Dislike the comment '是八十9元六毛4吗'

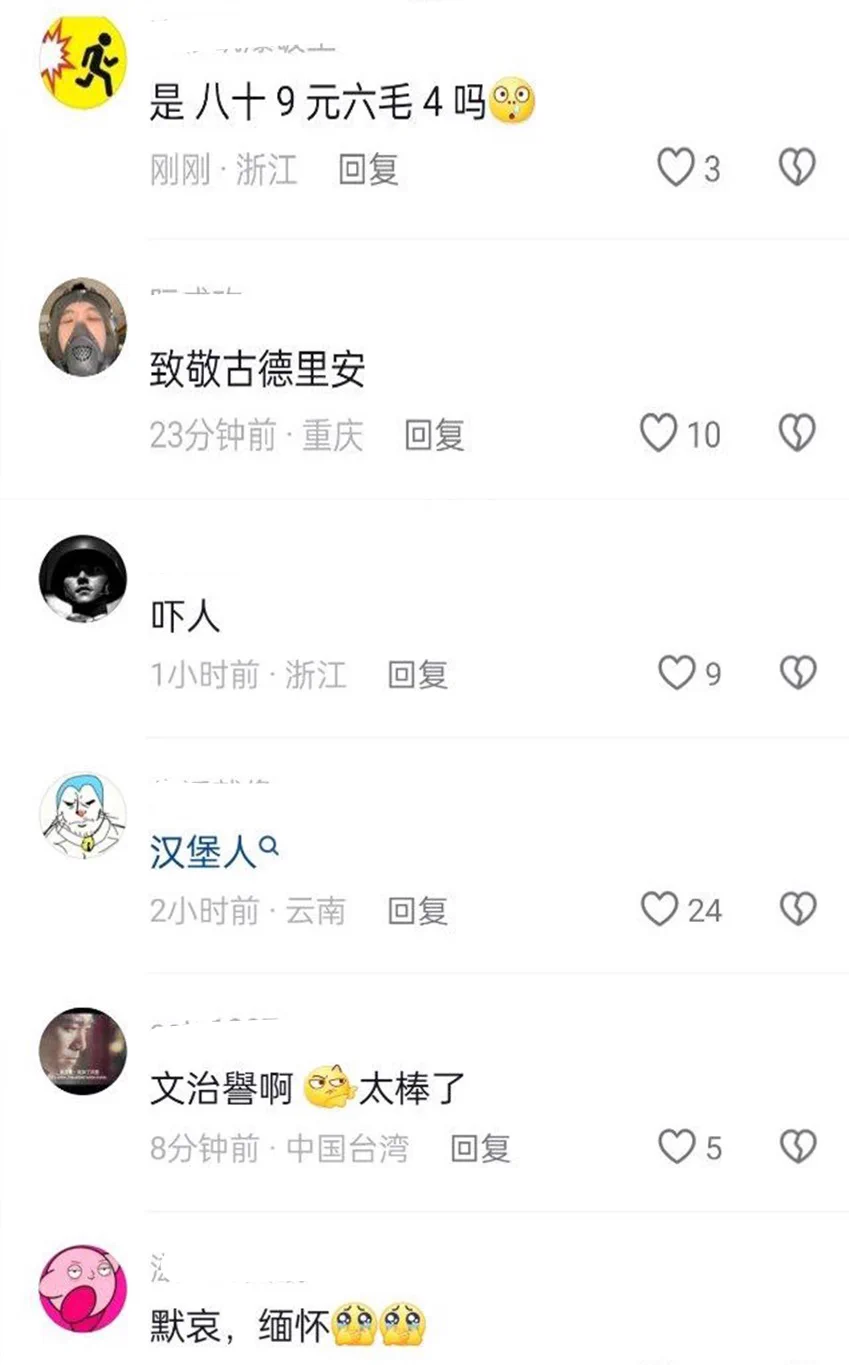tap(797, 167)
